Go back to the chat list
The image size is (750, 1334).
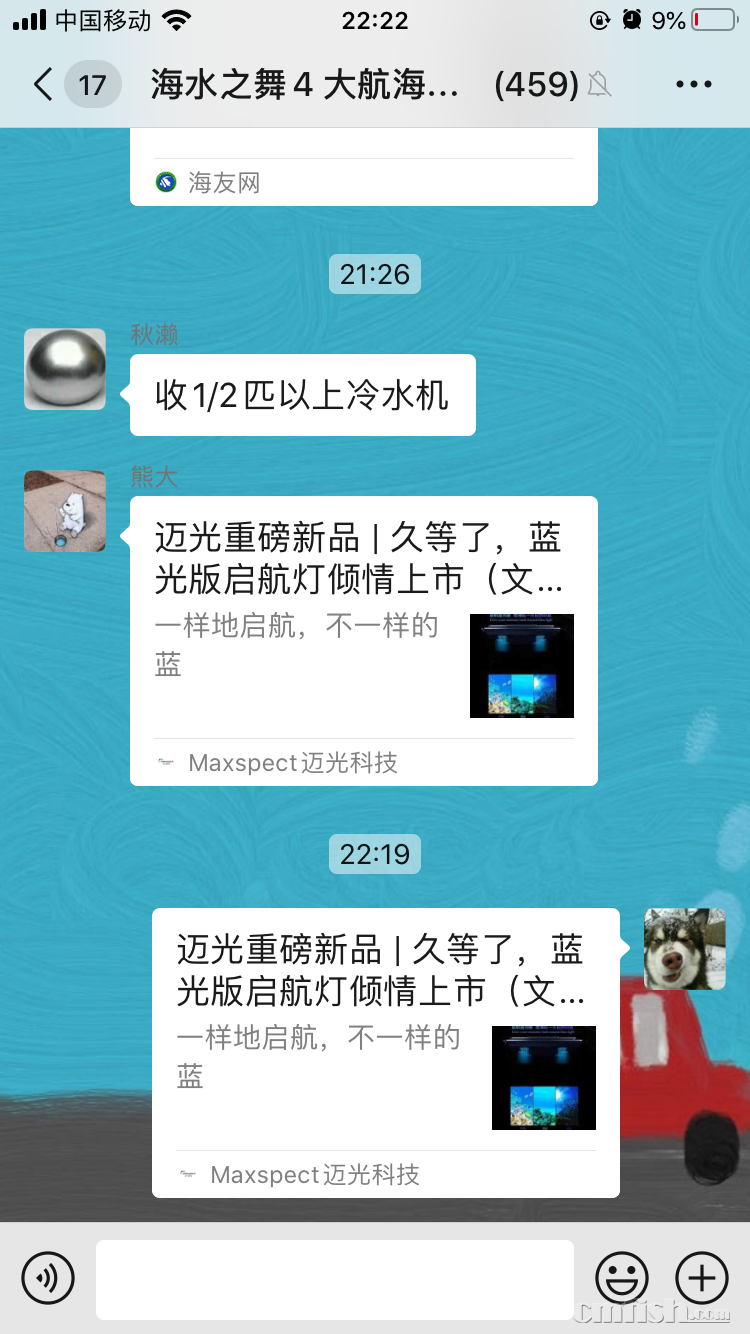(x=44, y=85)
